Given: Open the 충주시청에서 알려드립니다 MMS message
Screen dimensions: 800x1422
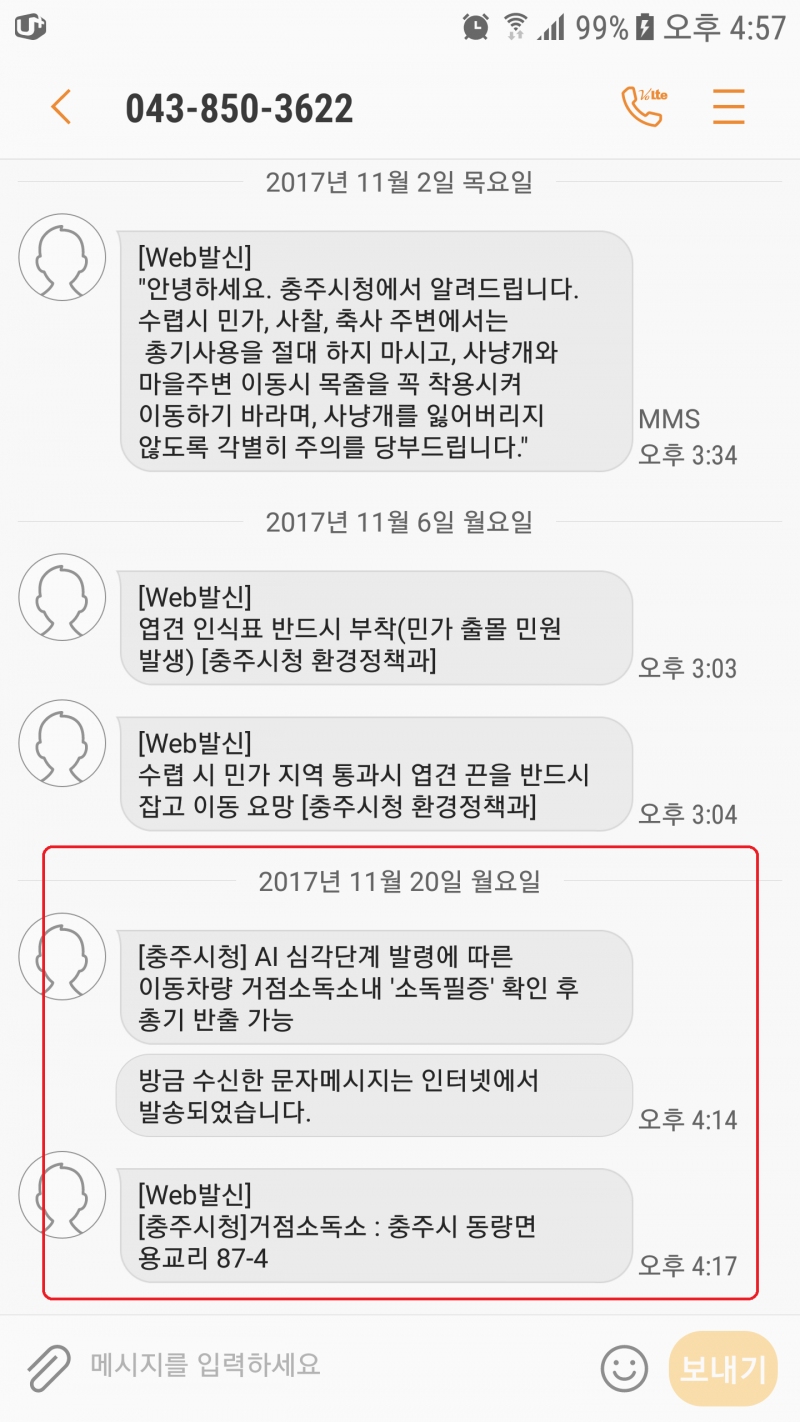Looking at the screenshot, I should (375, 350).
